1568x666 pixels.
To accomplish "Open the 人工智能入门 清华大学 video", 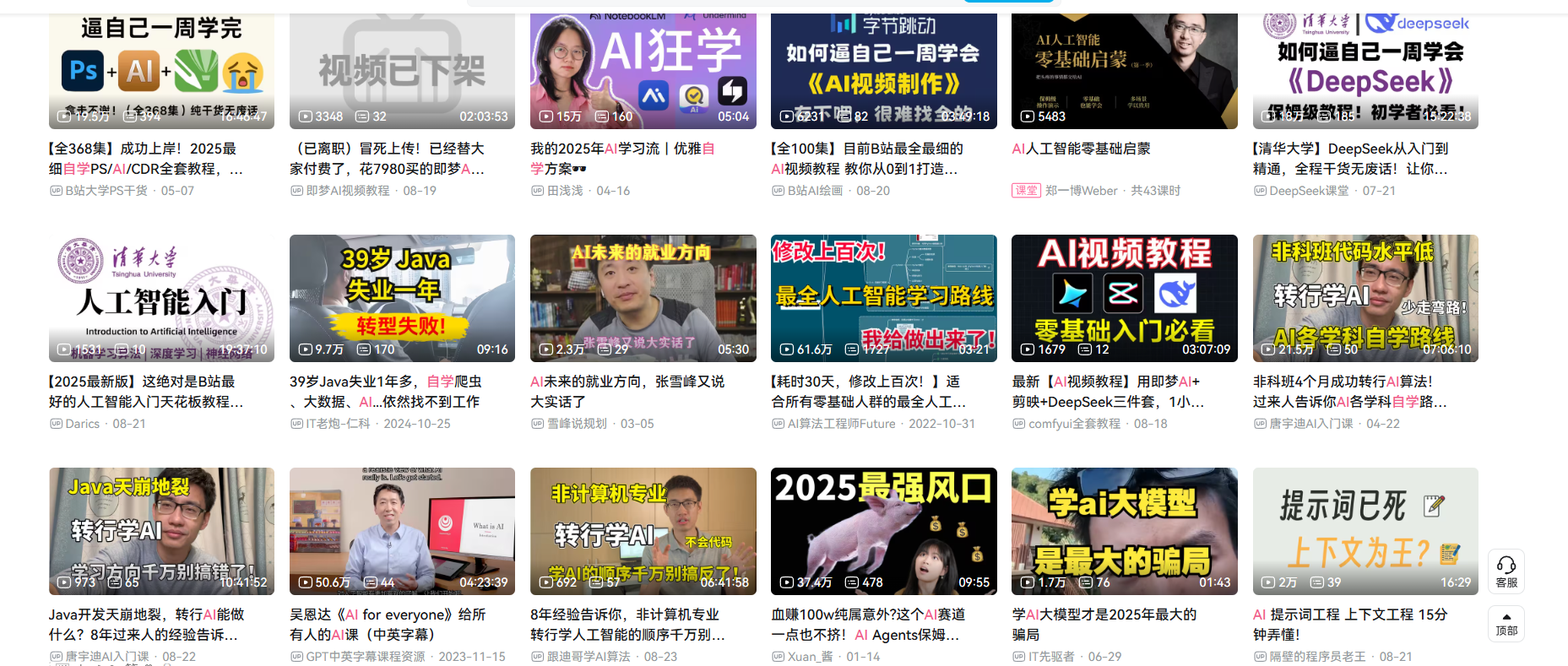I will (161, 298).
